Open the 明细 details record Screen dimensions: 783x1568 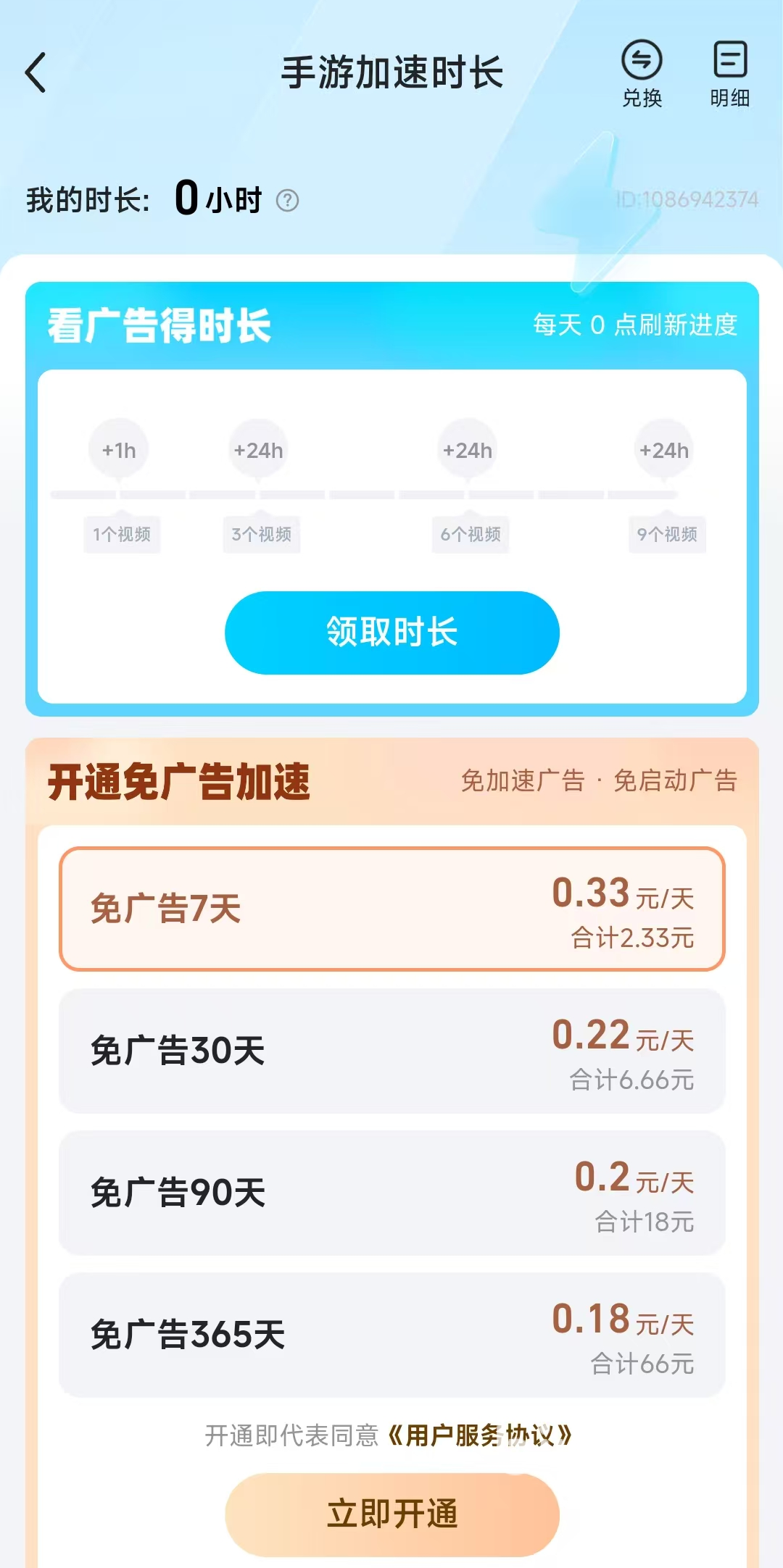[729, 74]
